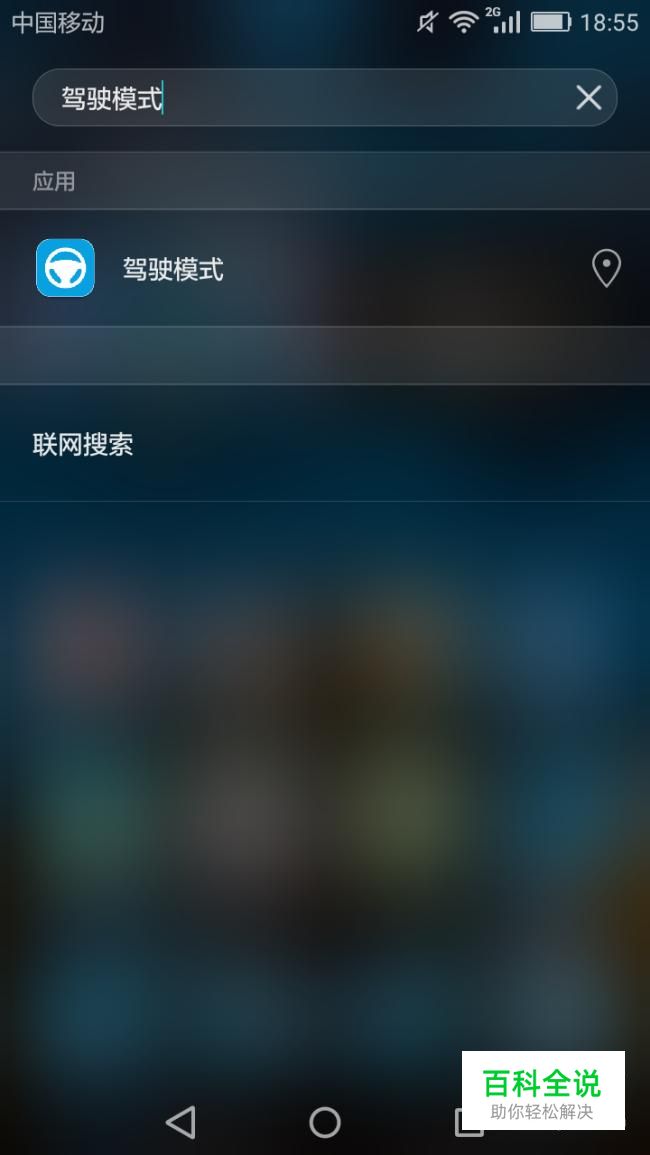The width and height of the screenshot is (650, 1155).
Task: Locate 驾驶模式 app via pin icon
Action: tap(606, 268)
